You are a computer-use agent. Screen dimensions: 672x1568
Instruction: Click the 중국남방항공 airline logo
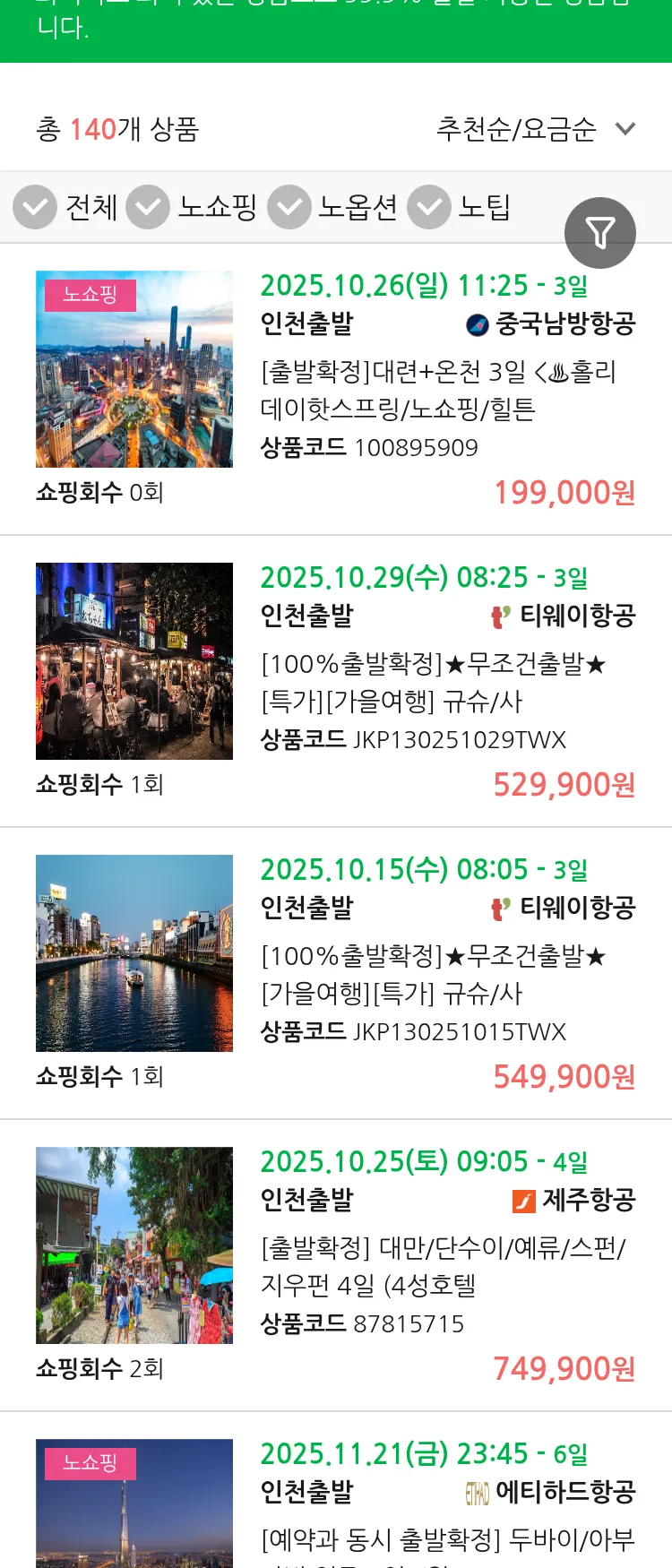474,325
